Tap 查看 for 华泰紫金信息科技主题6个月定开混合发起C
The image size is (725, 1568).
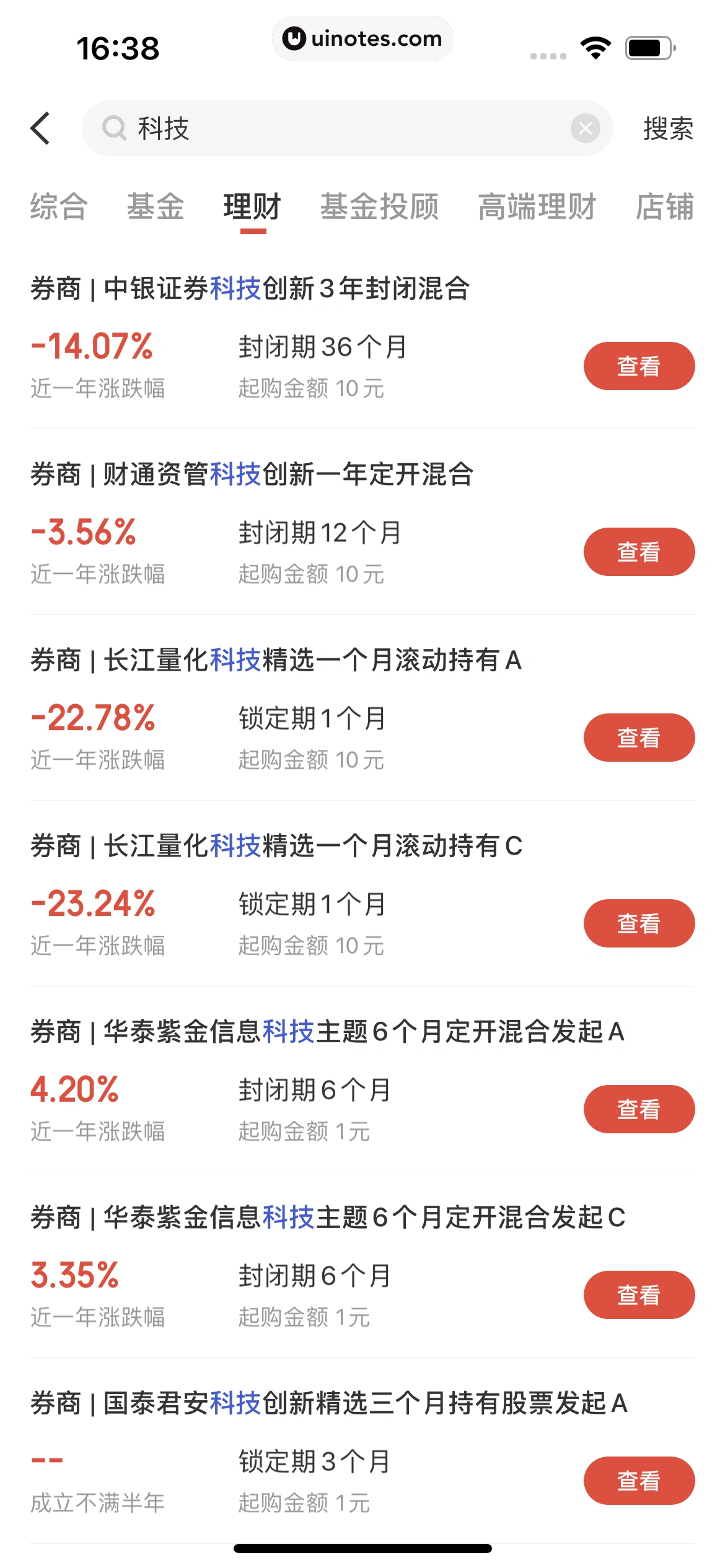click(639, 1295)
